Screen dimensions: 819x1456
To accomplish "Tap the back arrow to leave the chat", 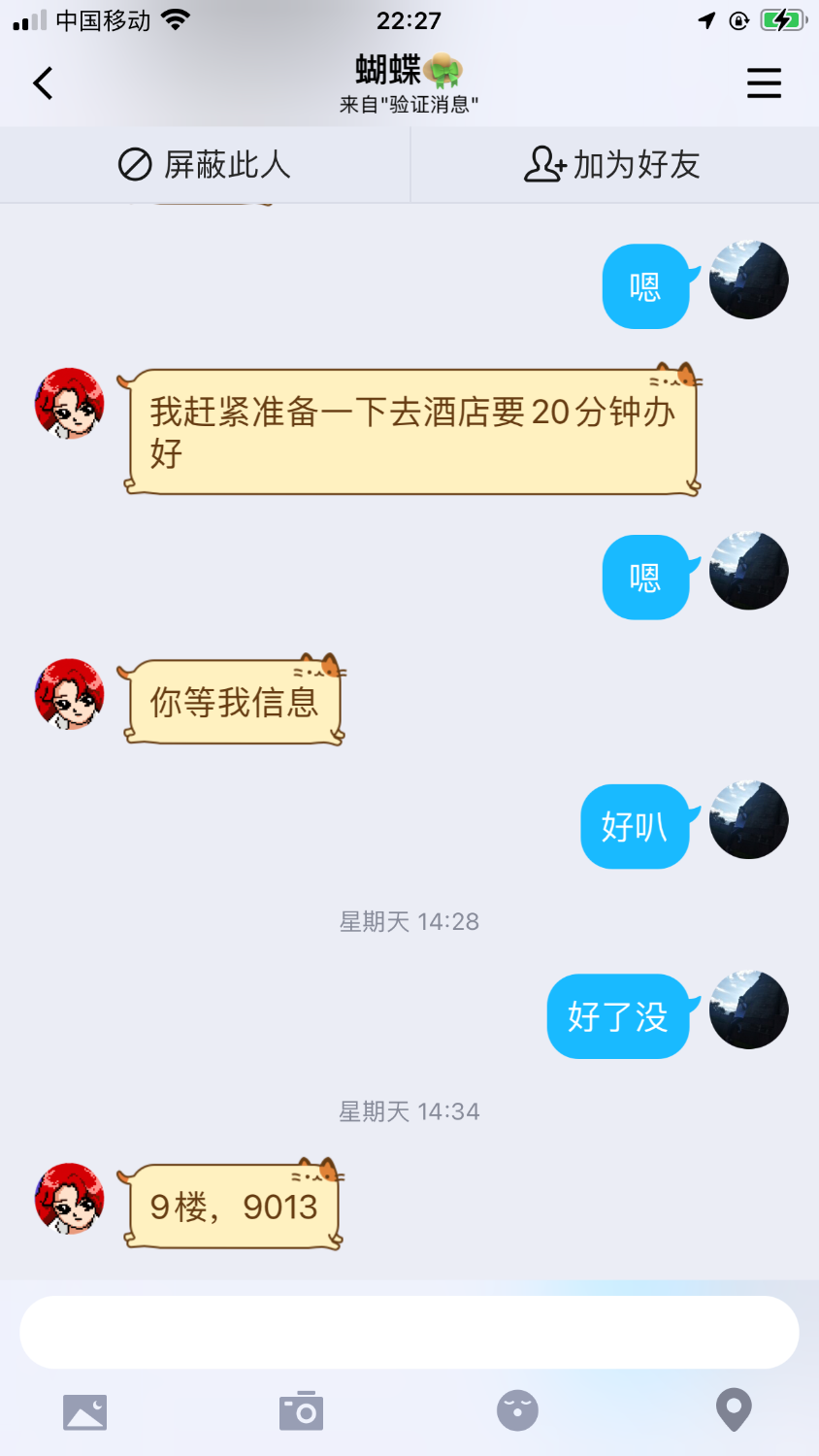I will tap(42, 83).
